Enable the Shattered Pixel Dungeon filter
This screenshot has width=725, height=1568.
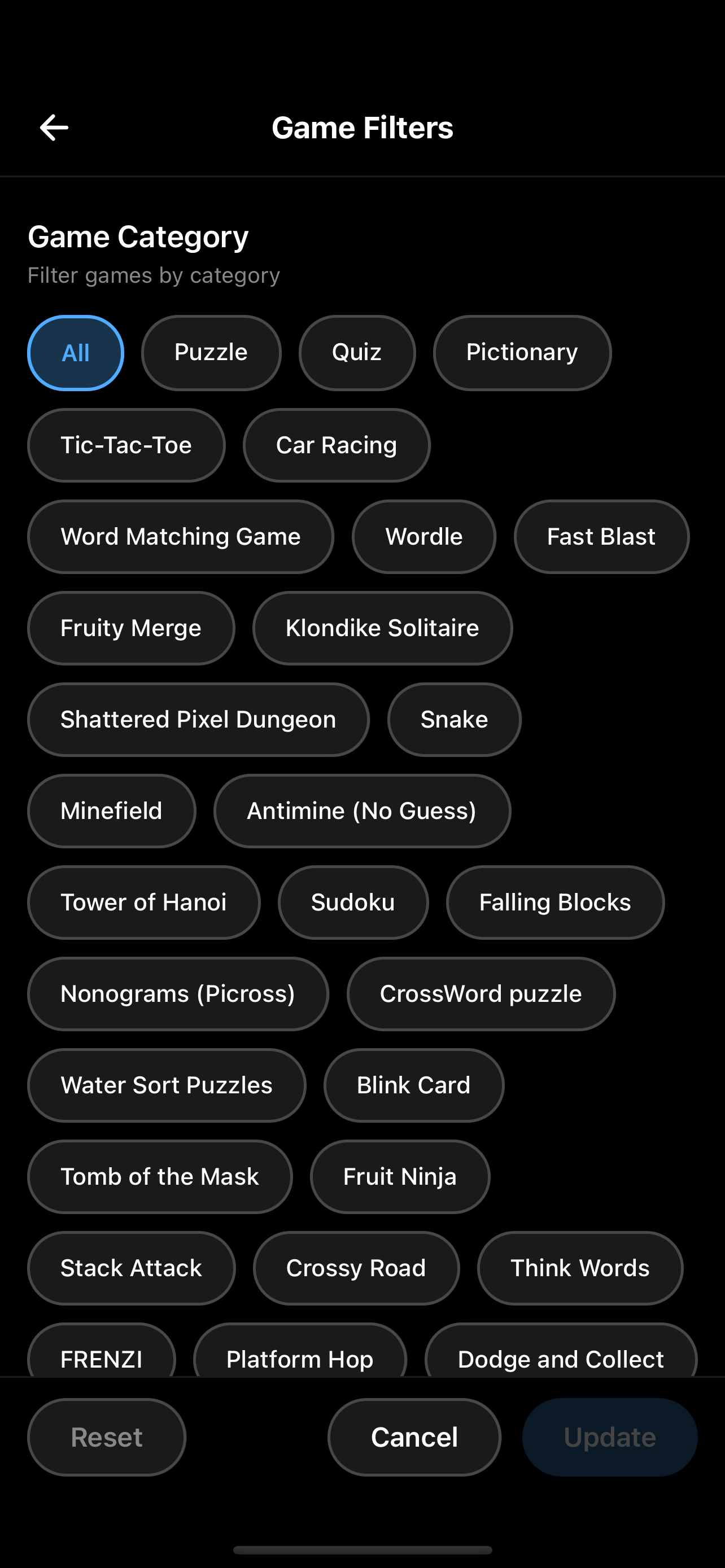[x=198, y=719]
